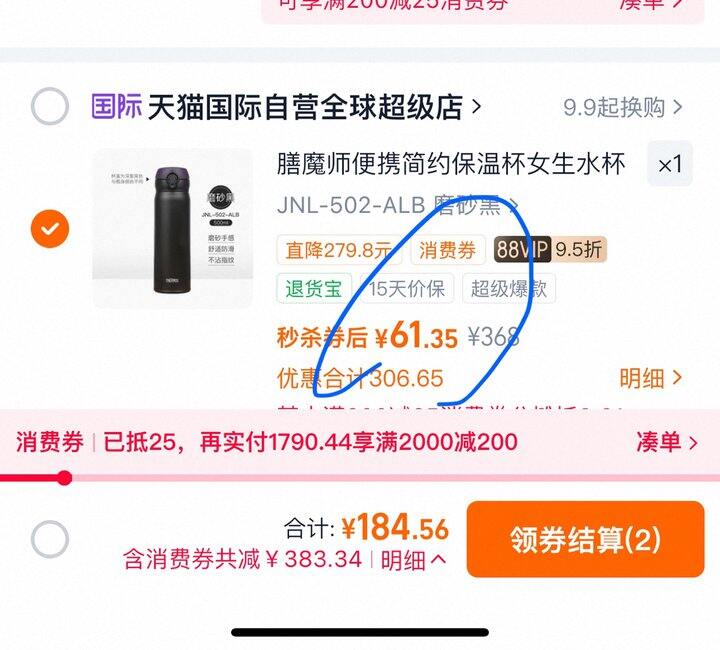Open the 9.9起换购 offer
720x650 pixels.
[622, 107]
